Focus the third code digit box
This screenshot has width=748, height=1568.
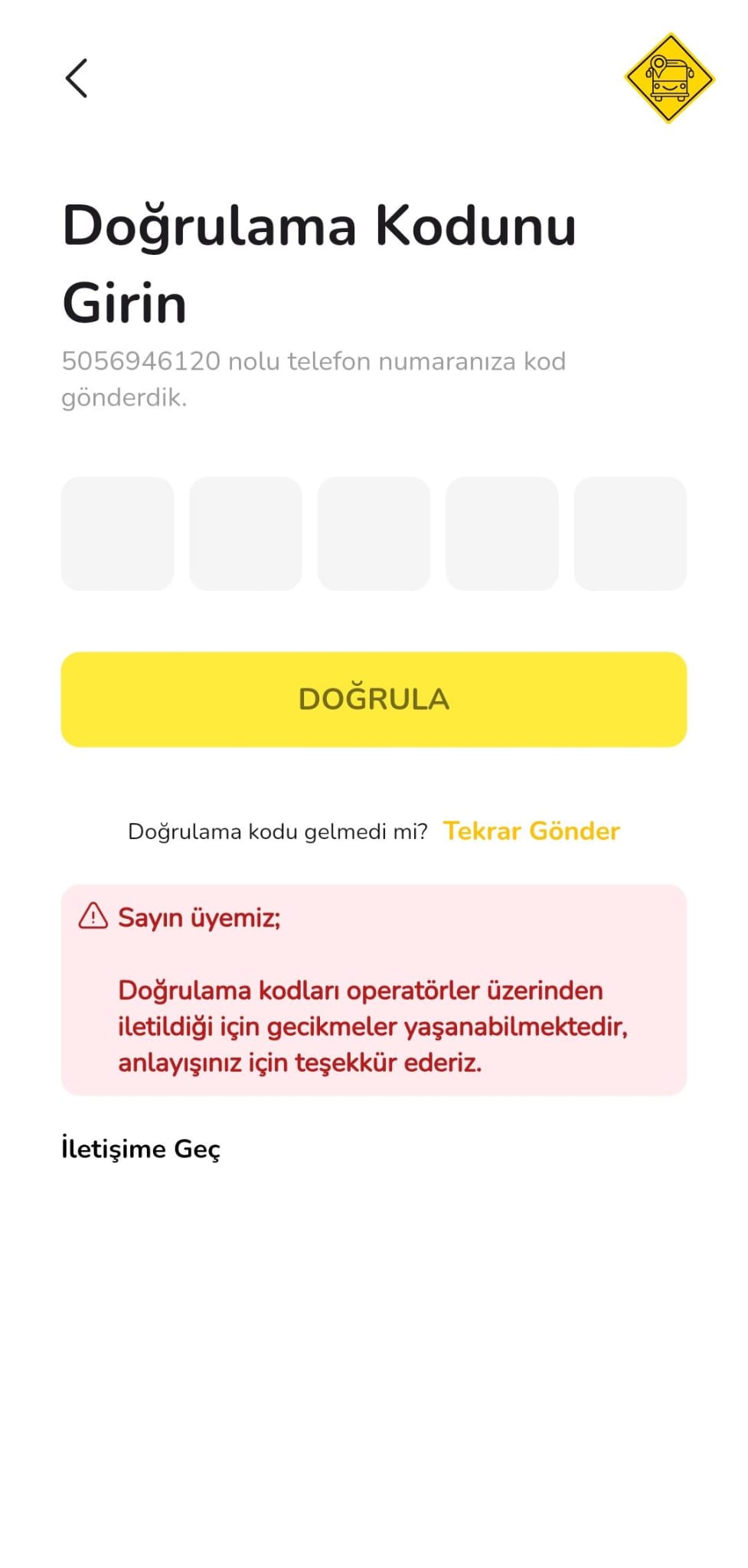374,534
